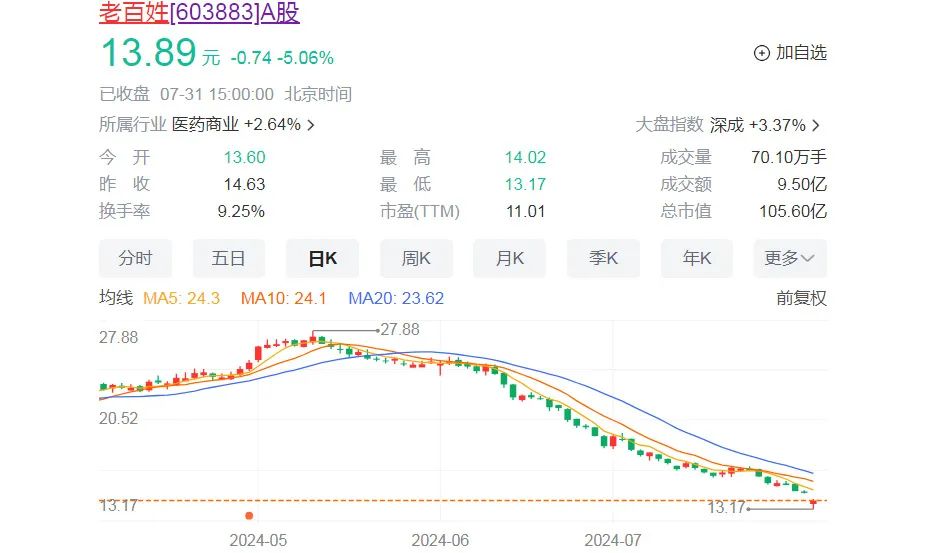The width and height of the screenshot is (930, 553).
Task: Add stock to watchlist with 加自选
Action: [790, 53]
